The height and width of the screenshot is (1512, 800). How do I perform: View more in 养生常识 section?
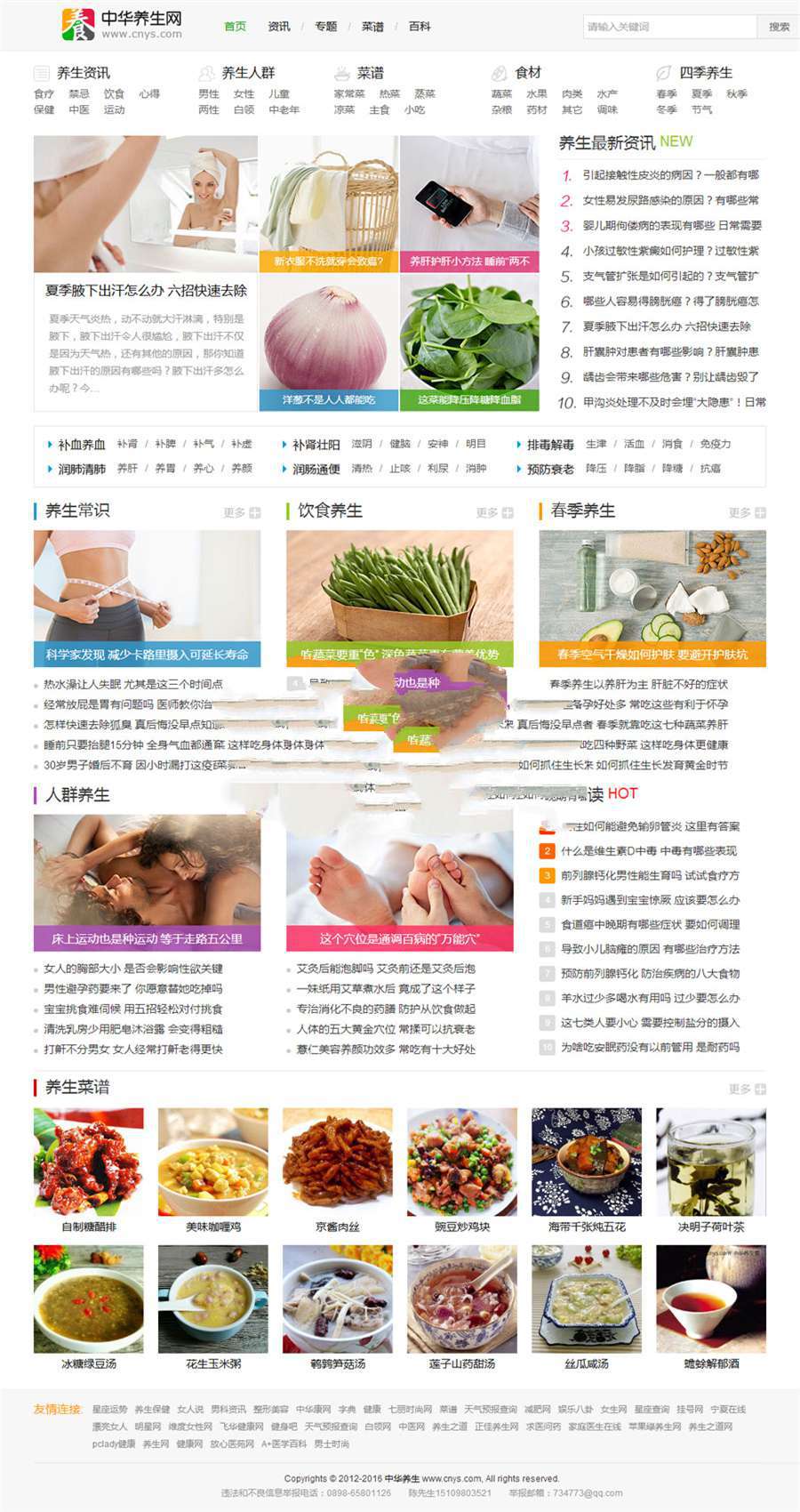[x=242, y=512]
